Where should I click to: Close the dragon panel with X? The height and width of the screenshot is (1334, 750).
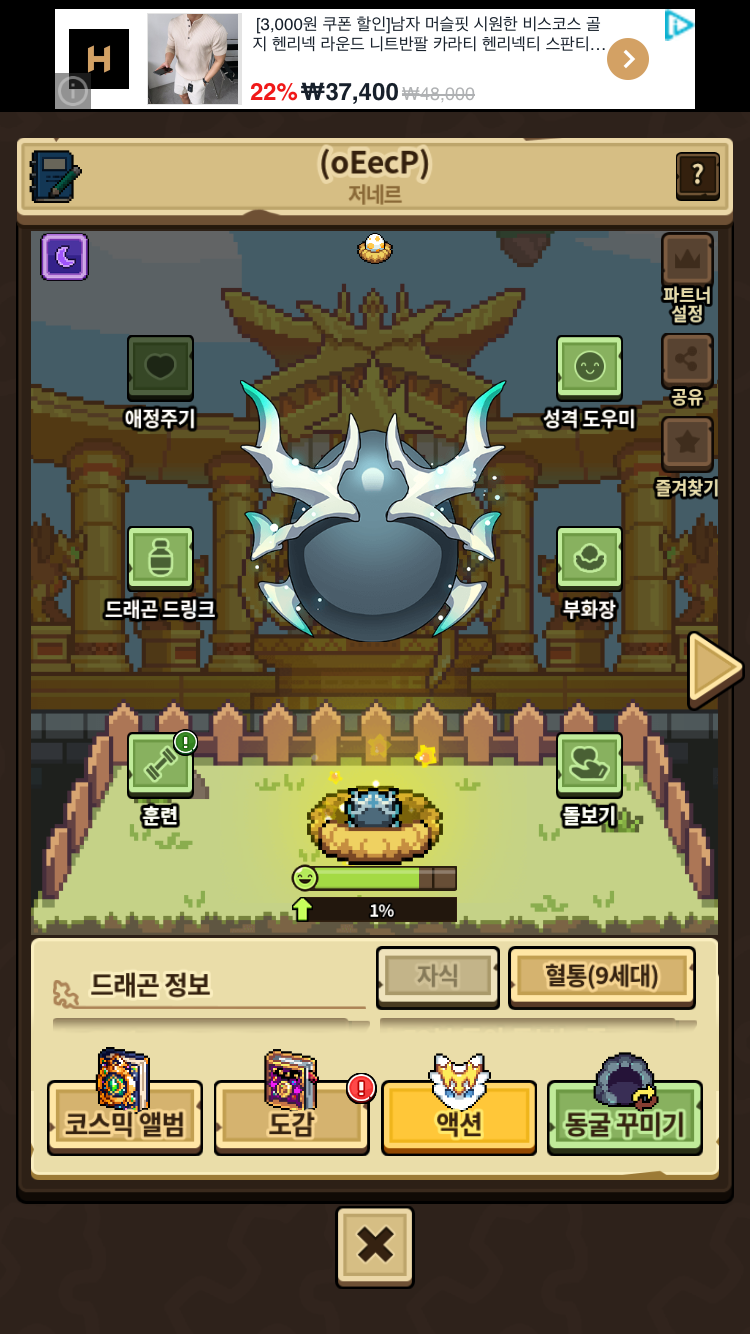(375, 1246)
